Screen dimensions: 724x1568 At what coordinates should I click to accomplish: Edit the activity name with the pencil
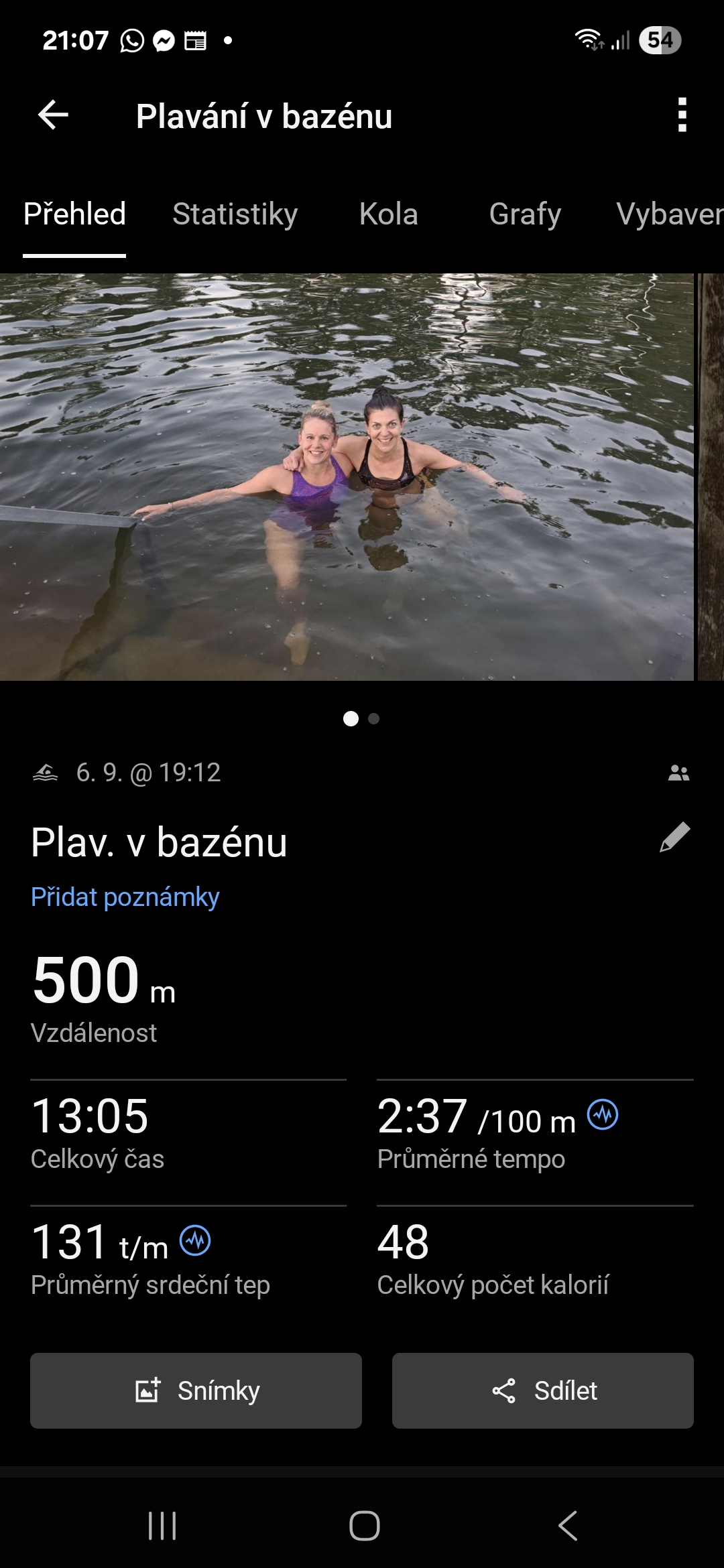674,838
